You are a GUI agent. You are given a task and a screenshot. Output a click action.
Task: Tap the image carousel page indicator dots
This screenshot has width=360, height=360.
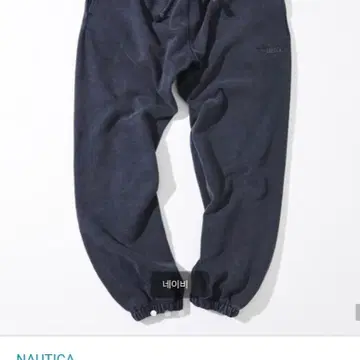166,313
